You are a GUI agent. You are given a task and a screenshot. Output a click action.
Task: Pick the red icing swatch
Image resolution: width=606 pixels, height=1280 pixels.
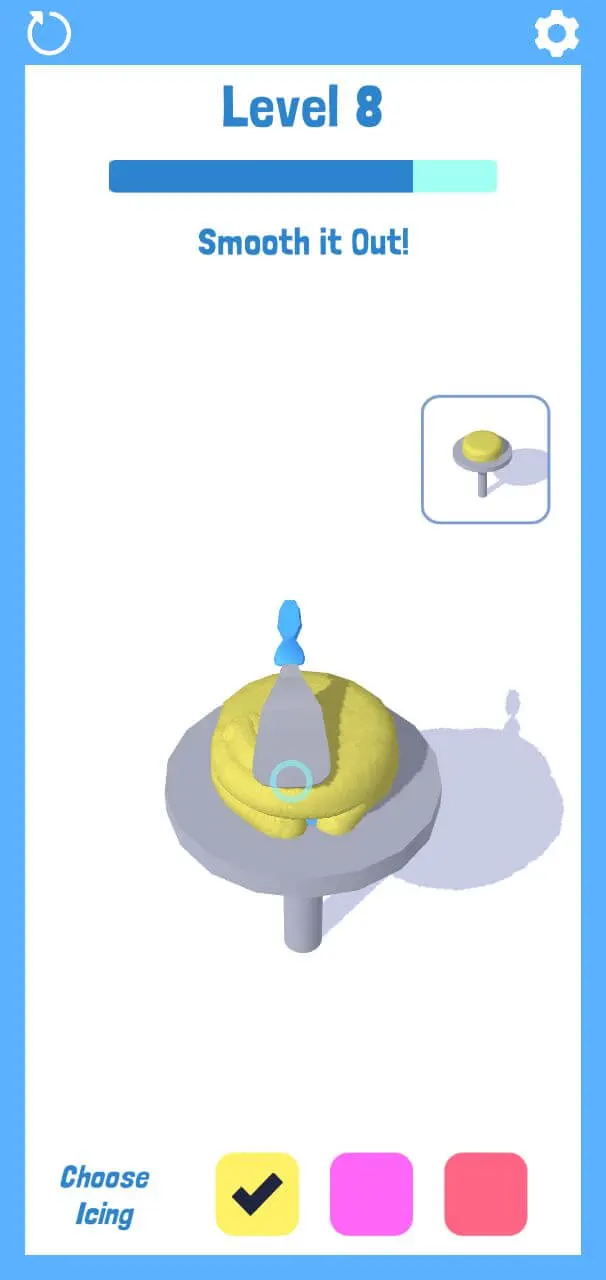pos(485,1193)
